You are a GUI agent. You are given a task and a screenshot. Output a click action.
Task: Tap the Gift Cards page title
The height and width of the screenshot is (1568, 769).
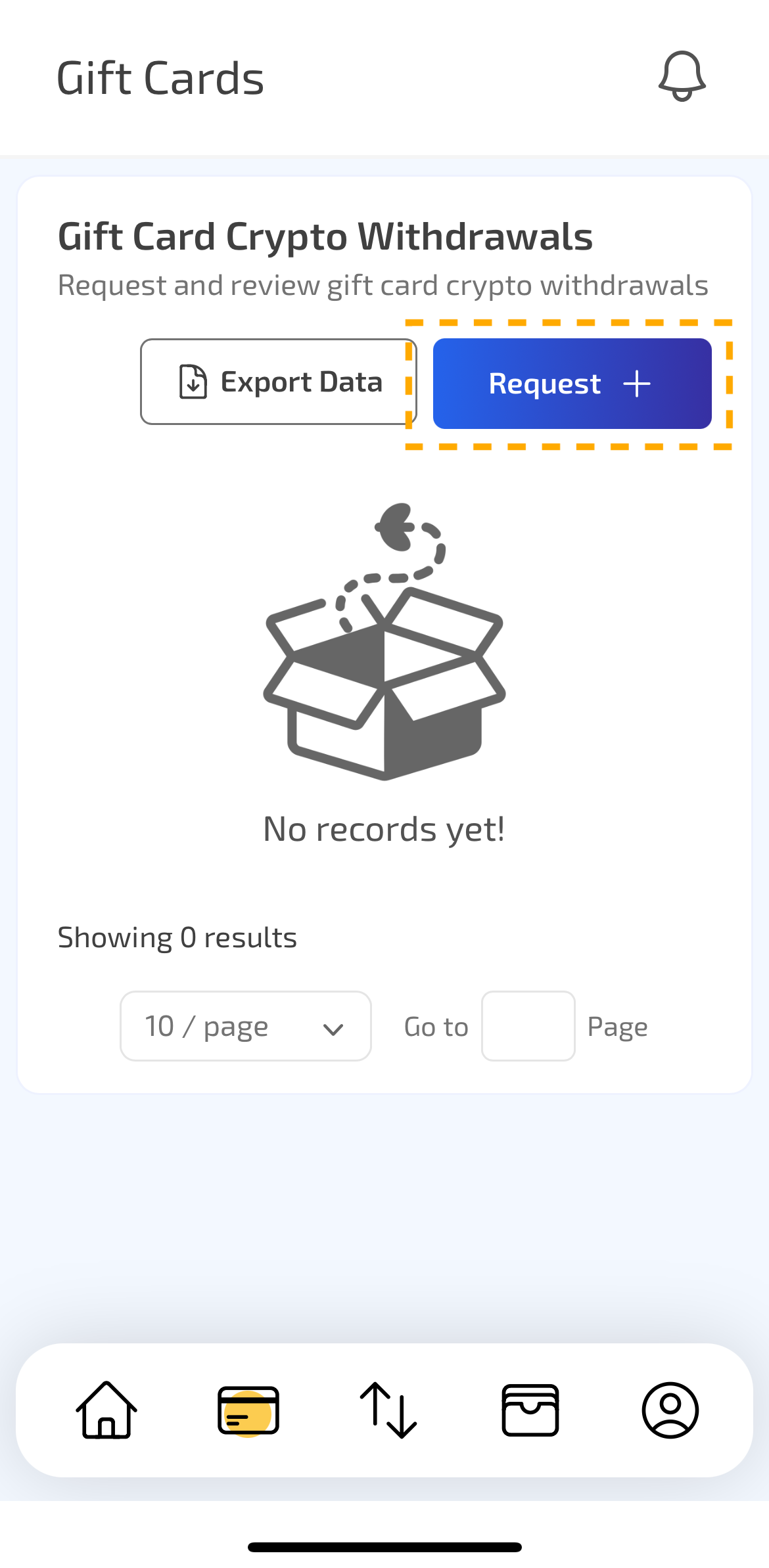coord(160,78)
